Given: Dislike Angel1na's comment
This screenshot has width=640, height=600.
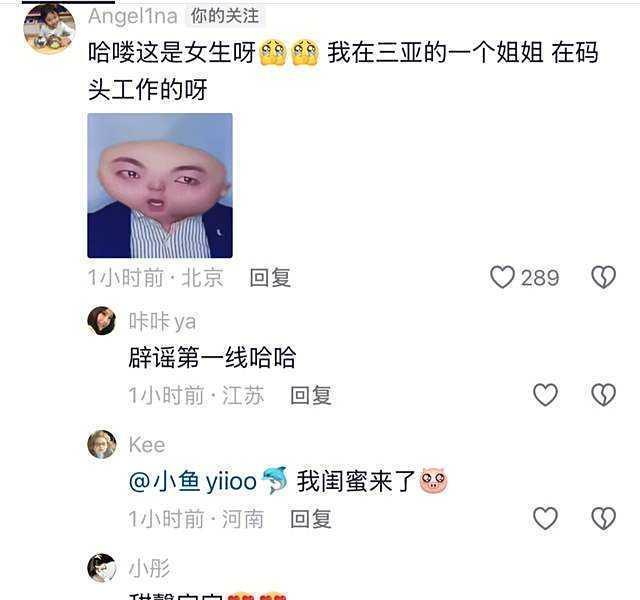Looking at the screenshot, I should click(603, 277).
